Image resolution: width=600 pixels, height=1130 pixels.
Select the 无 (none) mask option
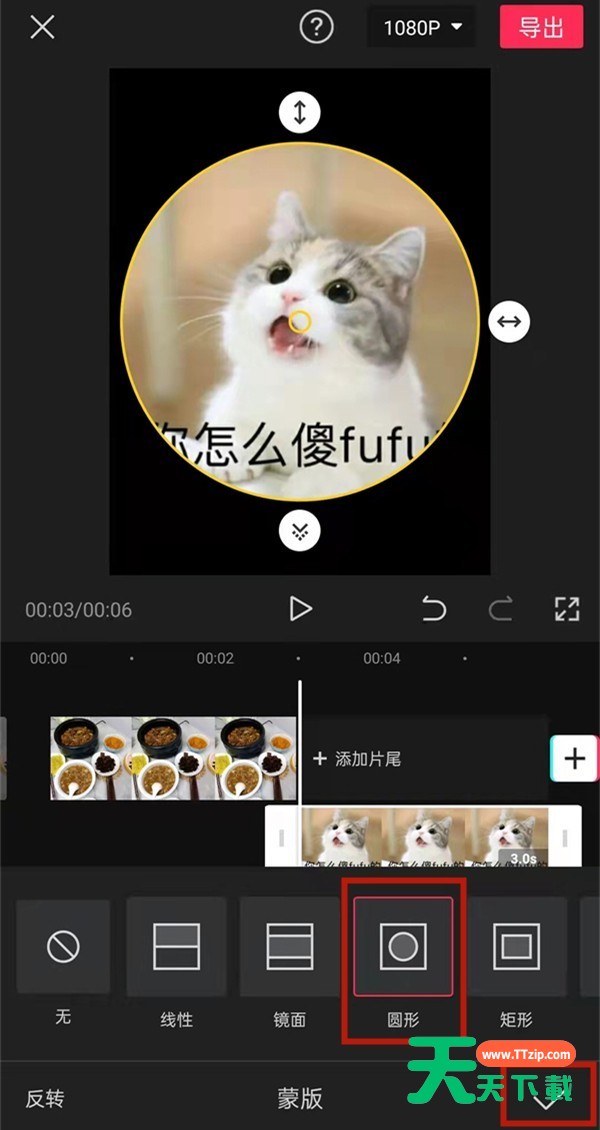63,946
